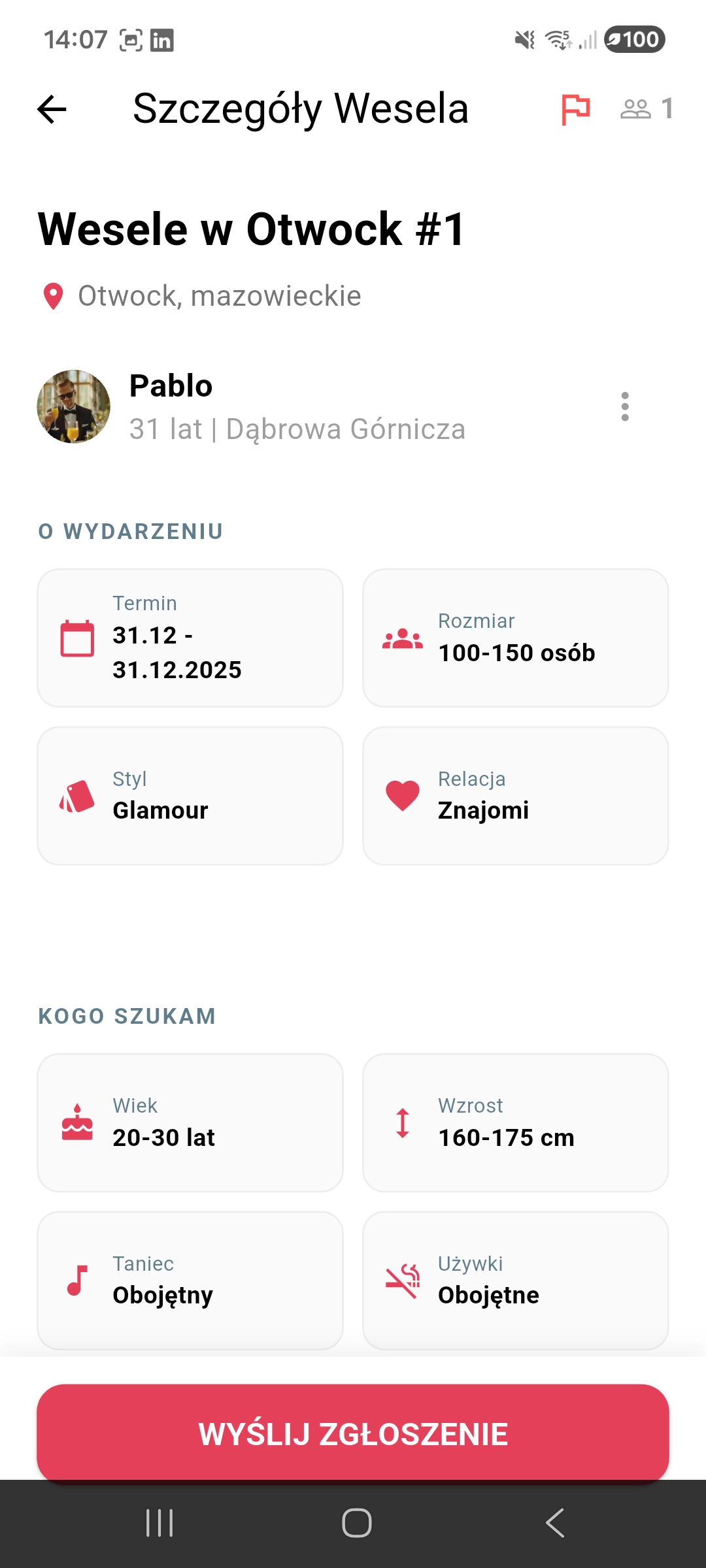Tap the heart icon in Relacja card
706x1568 pixels.
[401, 794]
